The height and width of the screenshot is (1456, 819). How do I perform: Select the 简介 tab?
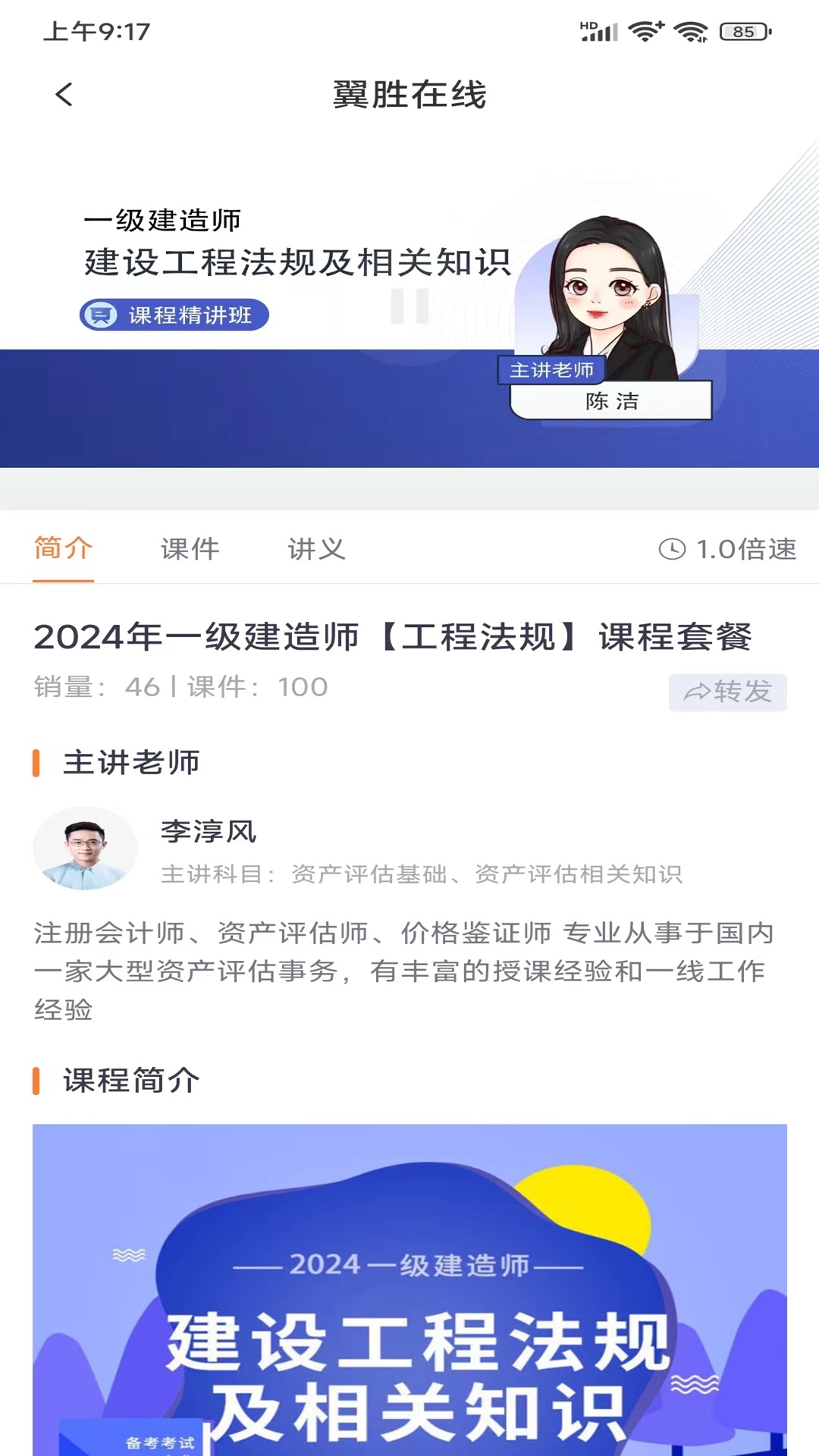click(63, 548)
